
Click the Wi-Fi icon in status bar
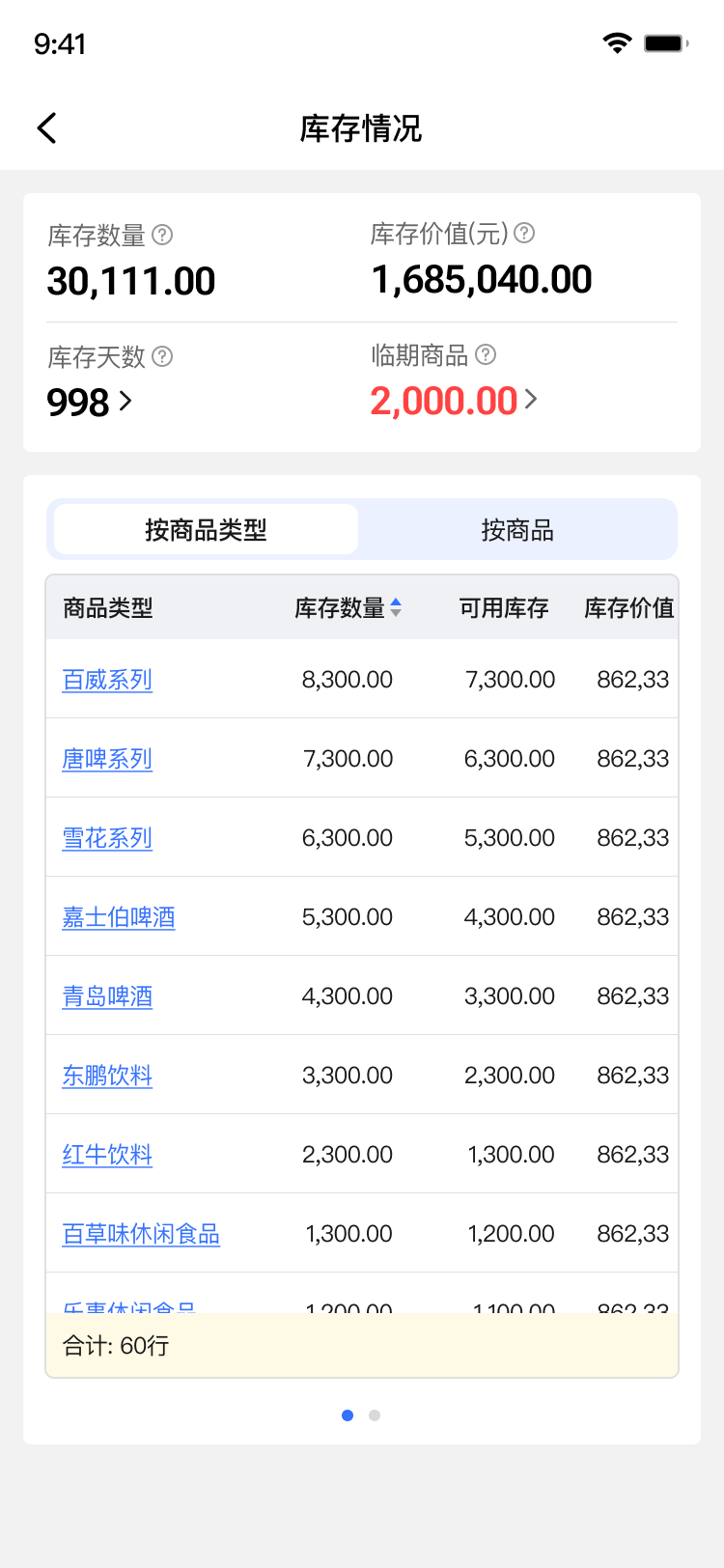click(x=618, y=42)
